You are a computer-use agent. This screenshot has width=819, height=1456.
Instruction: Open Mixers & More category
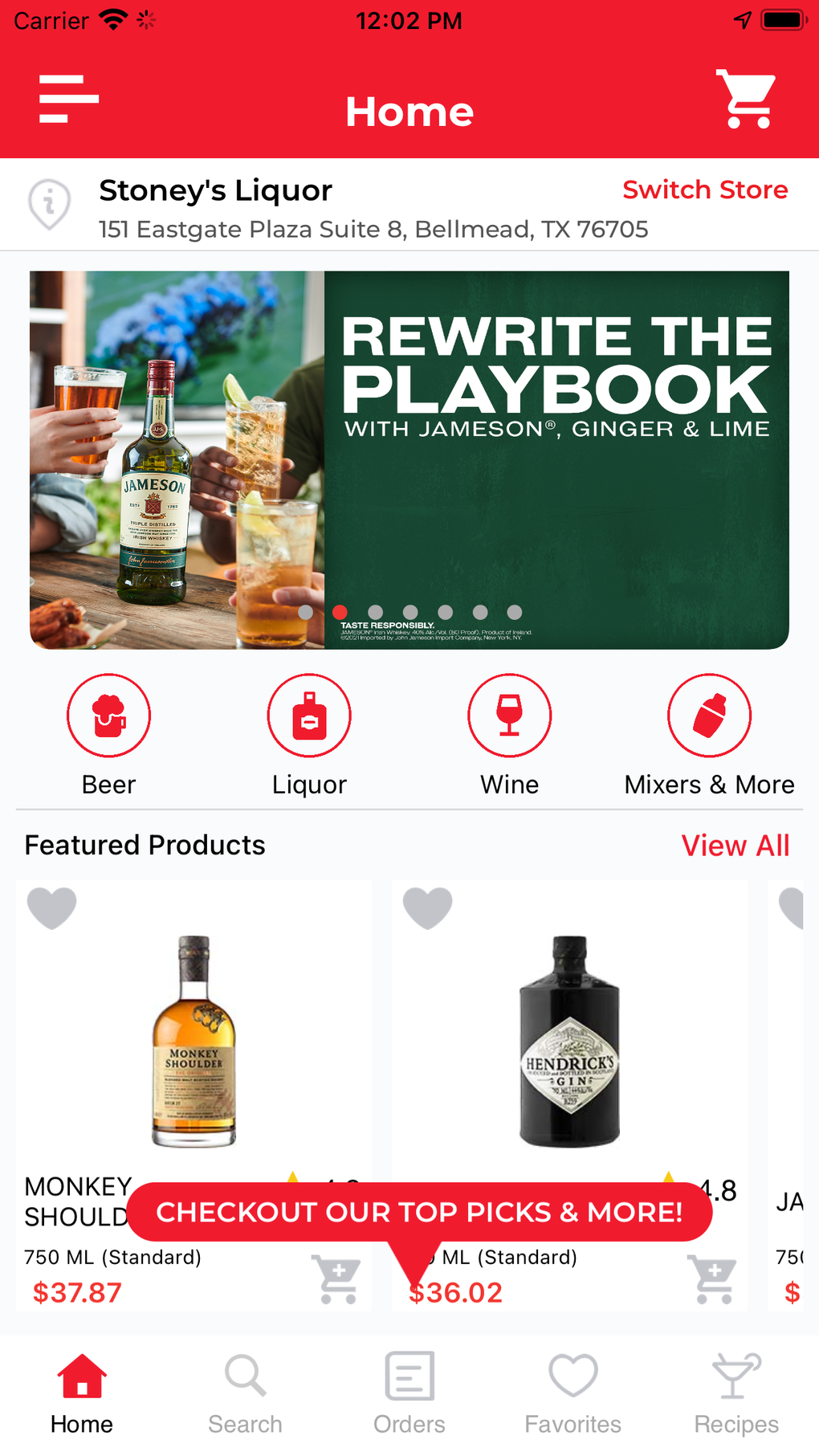click(x=710, y=716)
